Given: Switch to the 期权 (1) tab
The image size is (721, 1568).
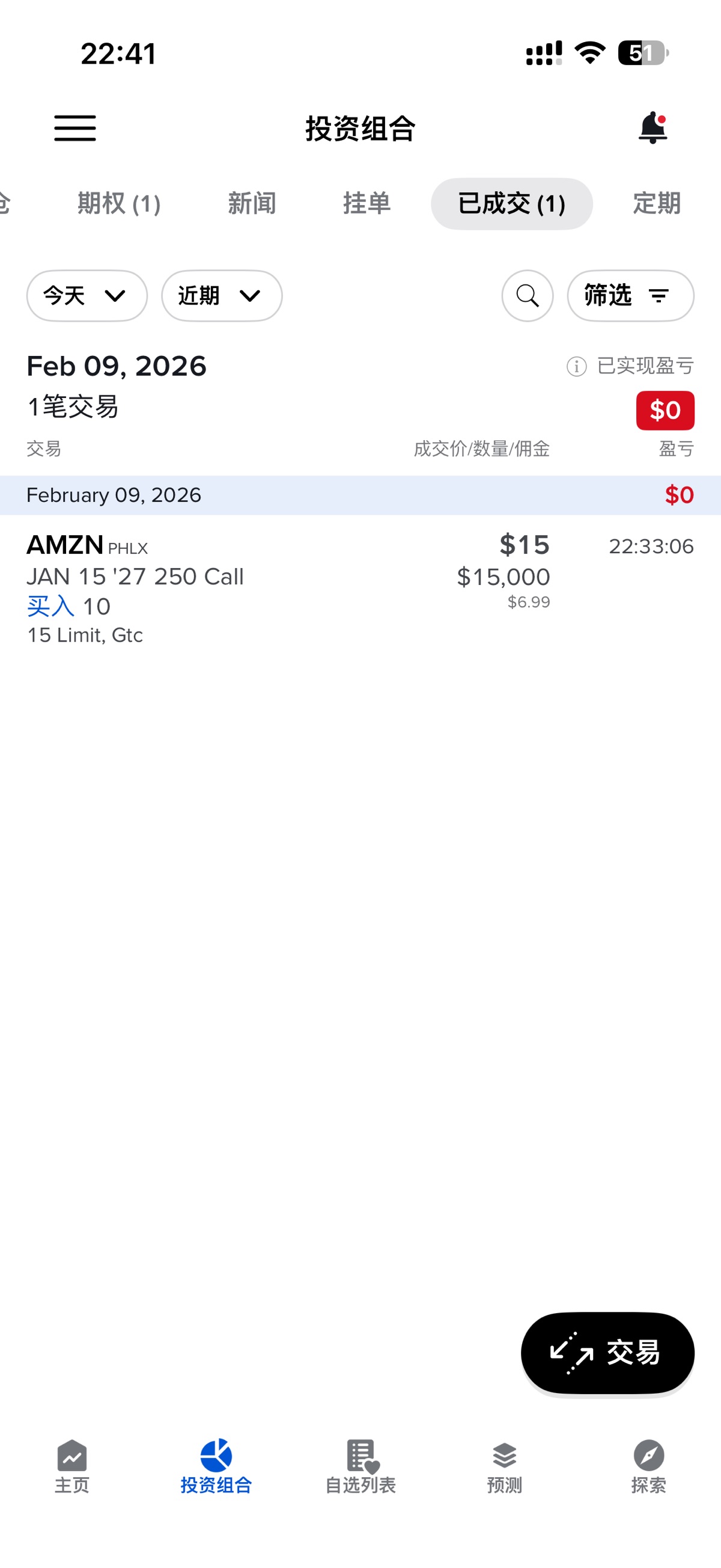Looking at the screenshot, I should tap(119, 203).
